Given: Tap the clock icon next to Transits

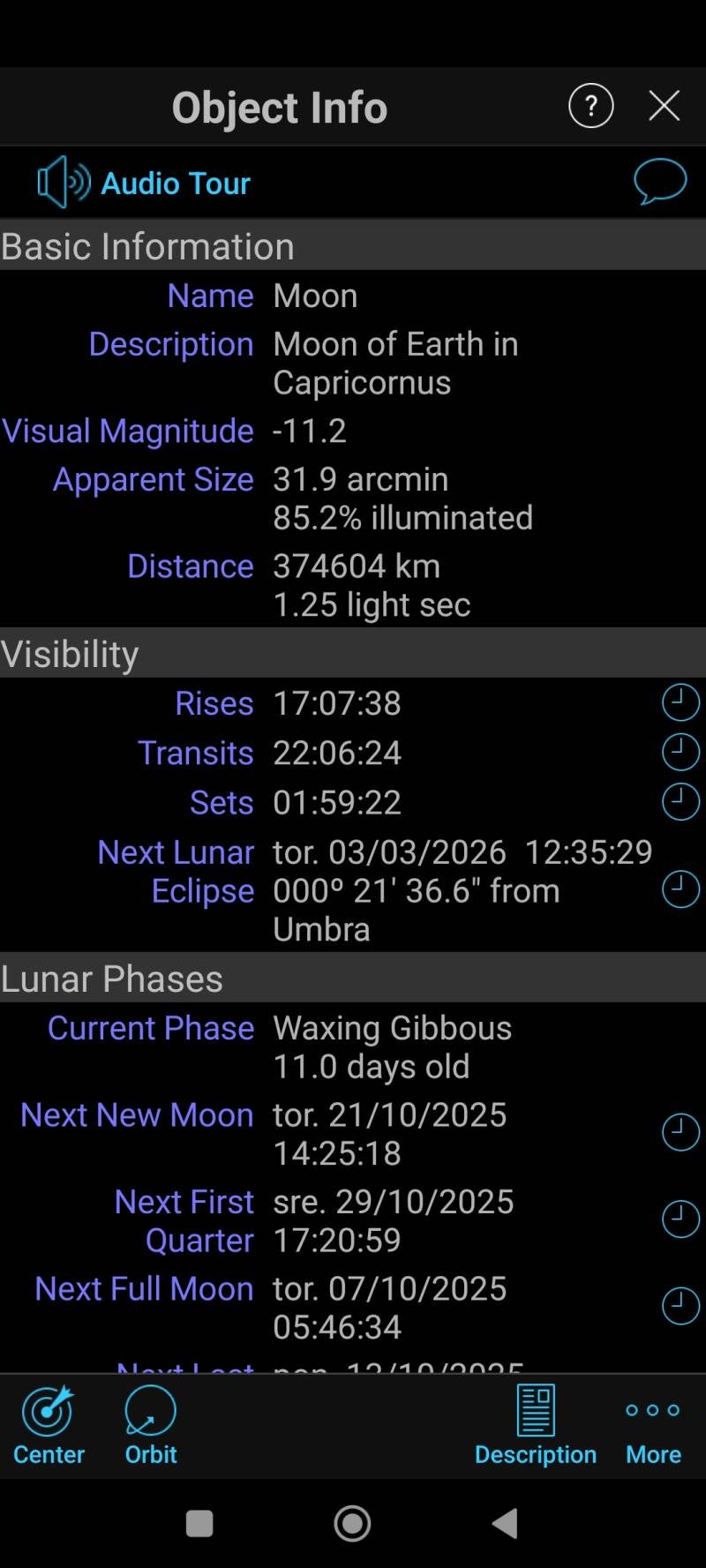Looking at the screenshot, I should (x=680, y=753).
